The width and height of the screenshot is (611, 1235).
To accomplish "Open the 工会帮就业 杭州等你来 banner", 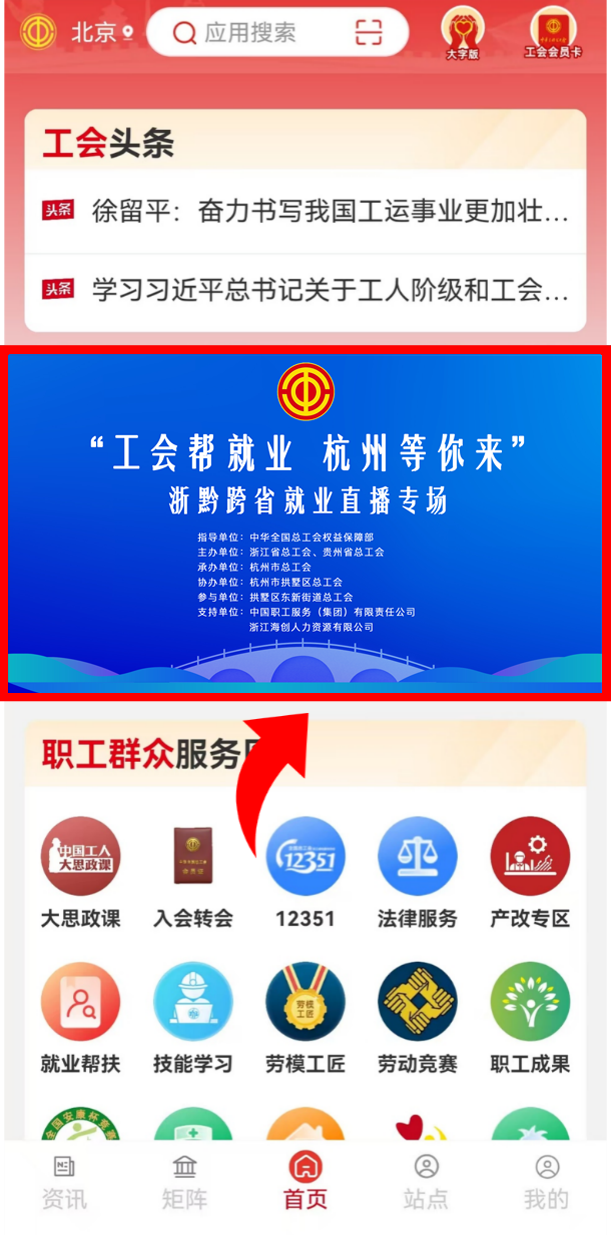I will pos(305,522).
